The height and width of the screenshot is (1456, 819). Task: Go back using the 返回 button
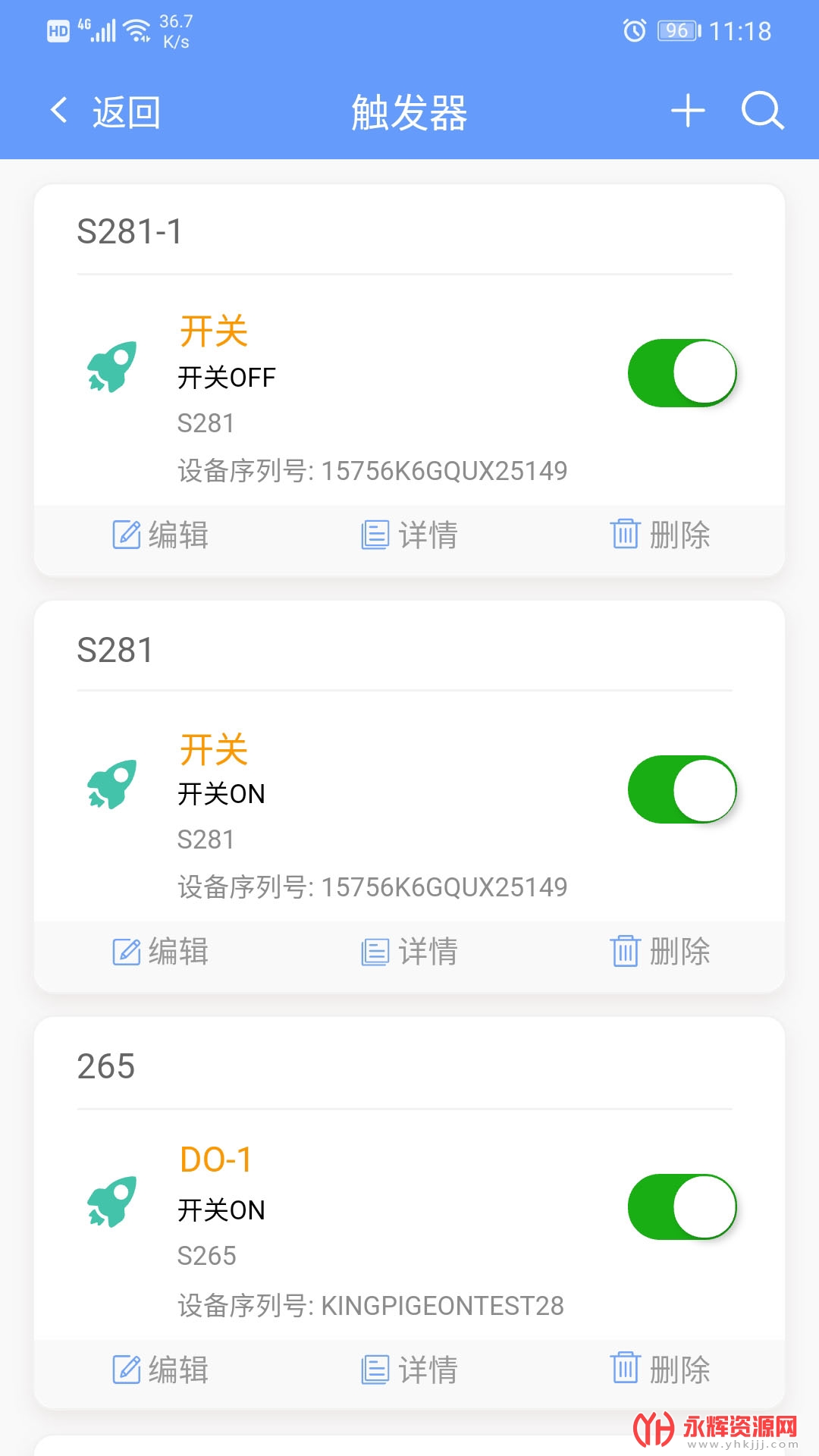[105, 112]
